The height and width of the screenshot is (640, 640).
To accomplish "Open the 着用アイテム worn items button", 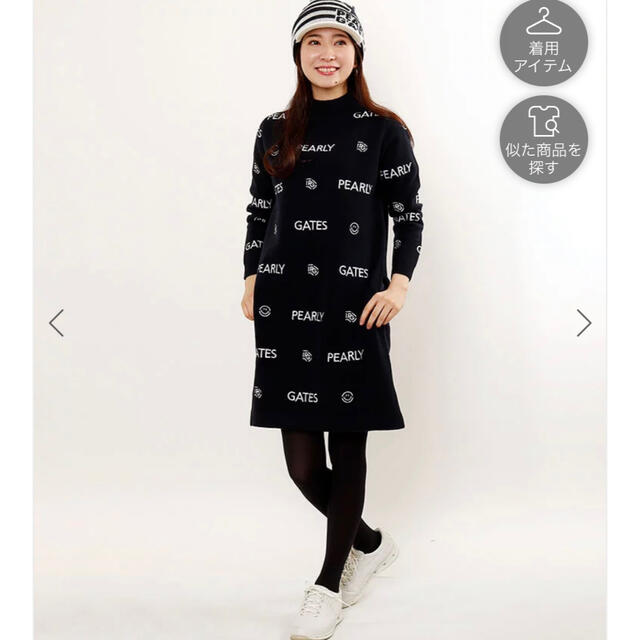I will point(544,42).
